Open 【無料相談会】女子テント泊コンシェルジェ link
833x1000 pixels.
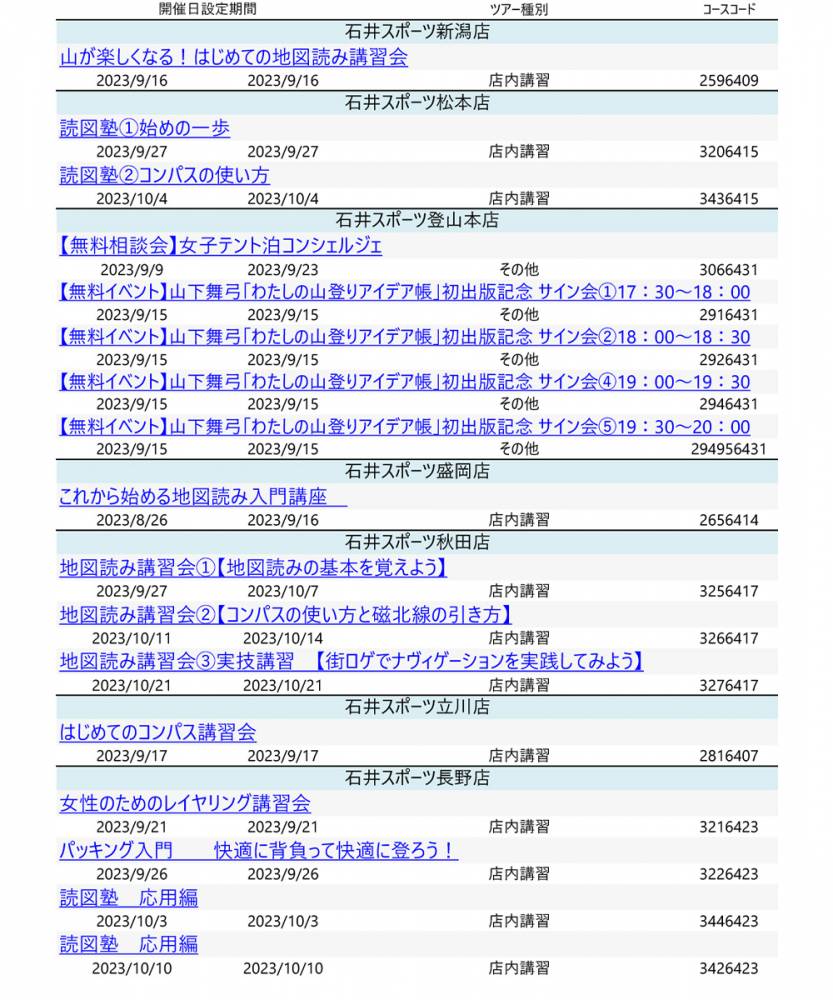(220, 246)
